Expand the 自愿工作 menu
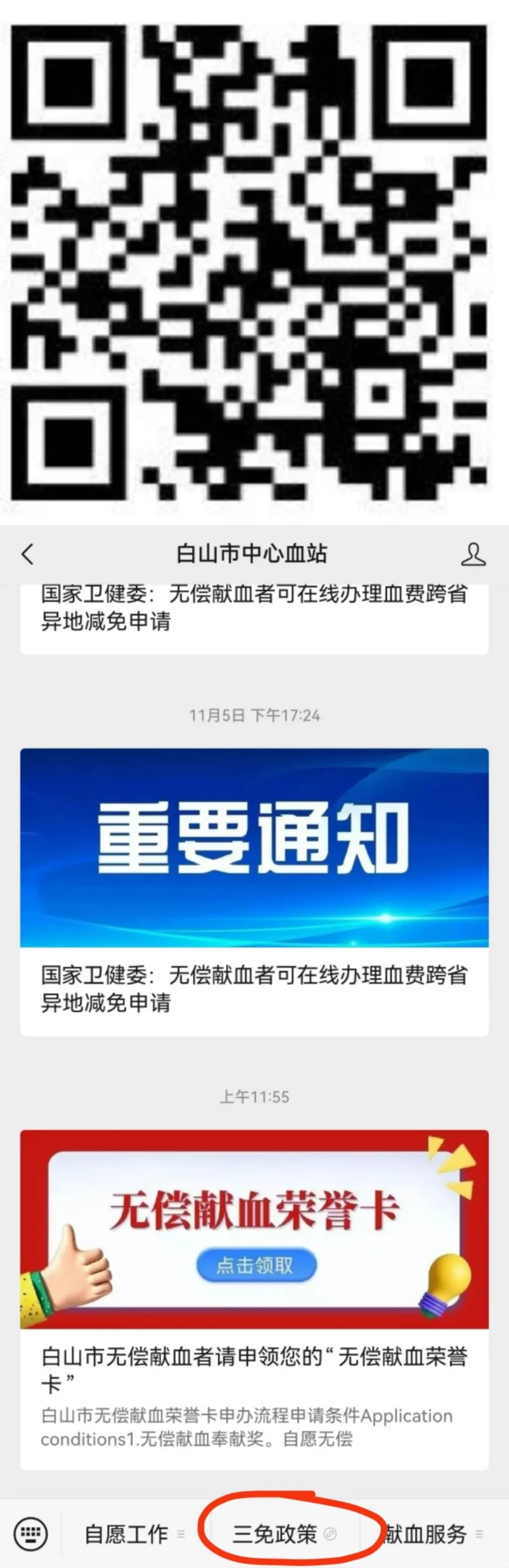 click(x=127, y=1534)
